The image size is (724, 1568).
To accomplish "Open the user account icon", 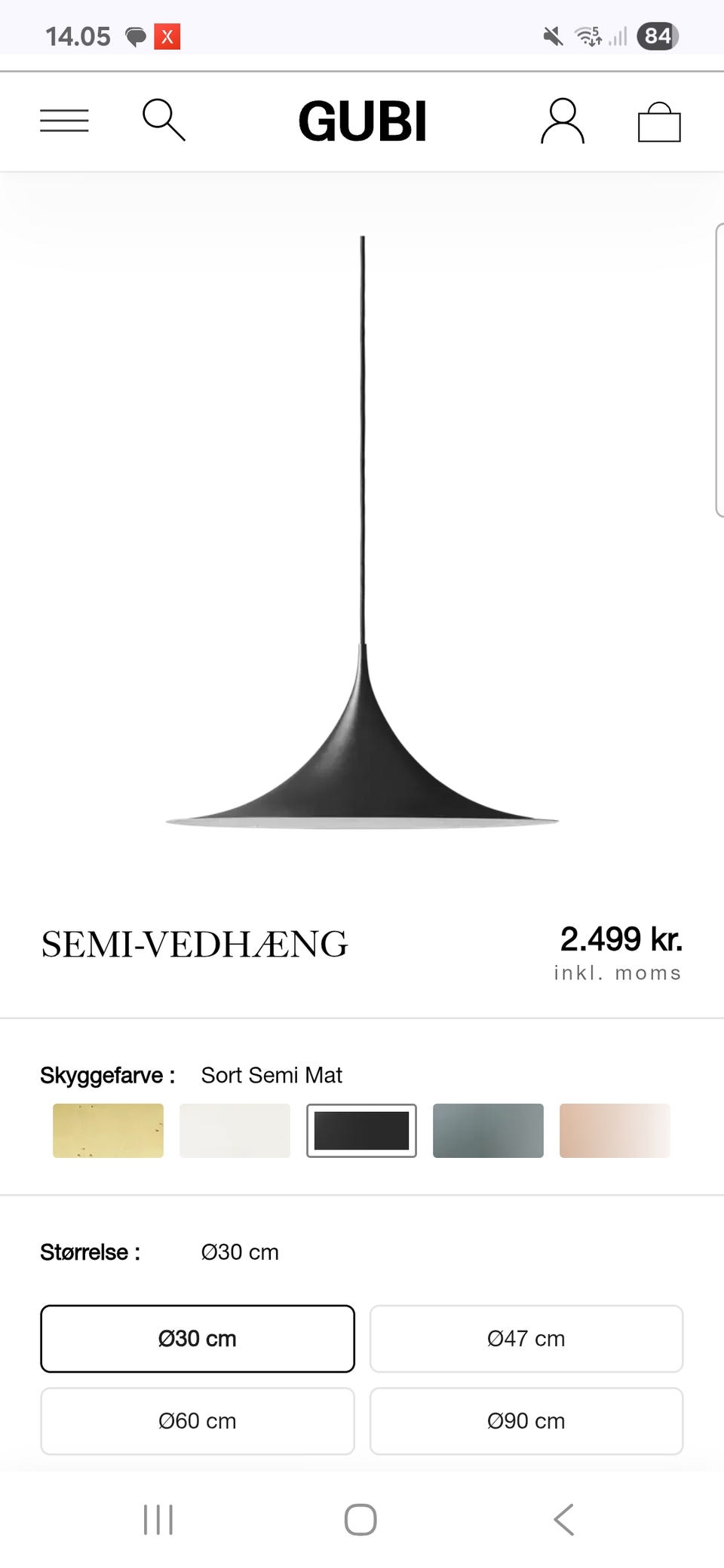I will [562, 121].
